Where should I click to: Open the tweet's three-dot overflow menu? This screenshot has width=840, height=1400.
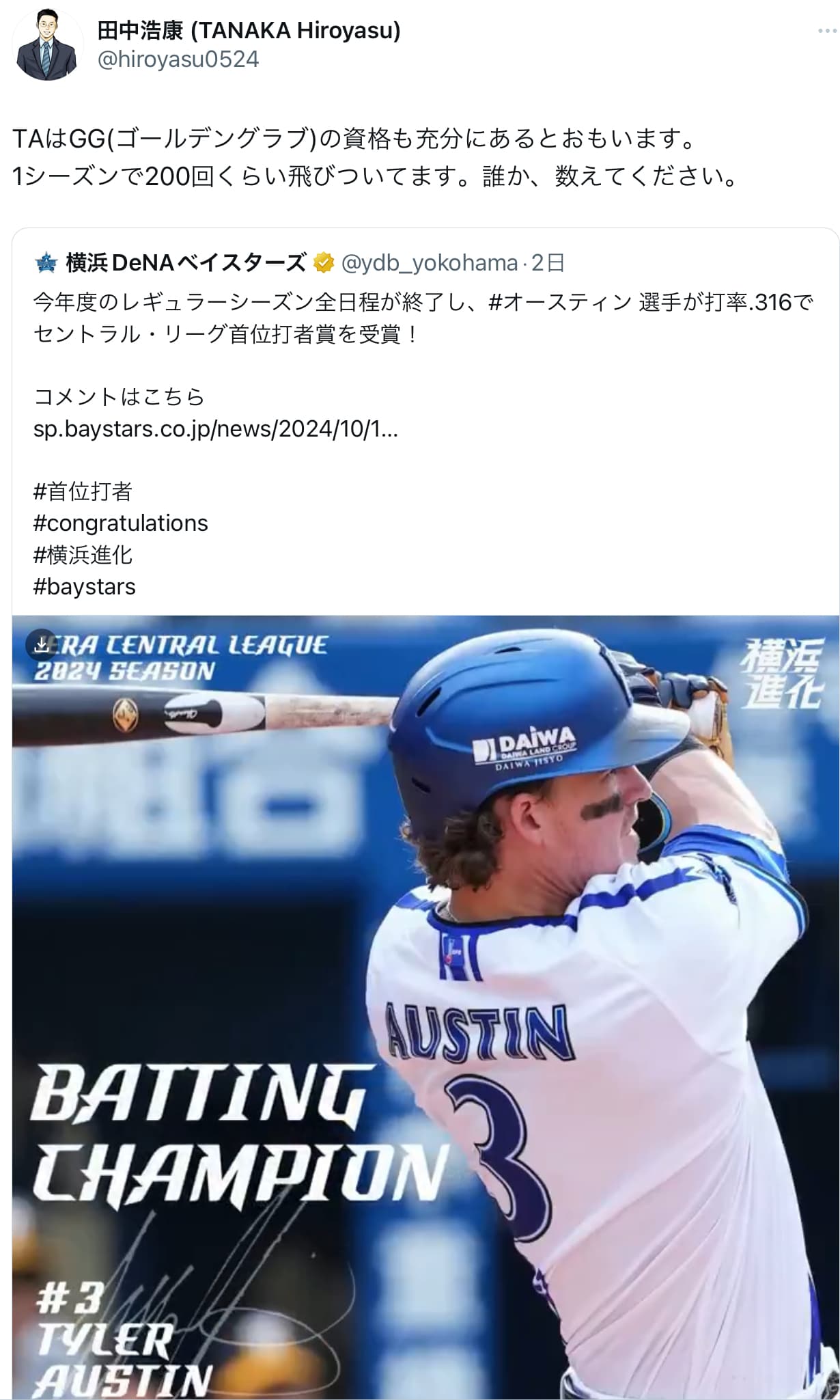pos(827,32)
